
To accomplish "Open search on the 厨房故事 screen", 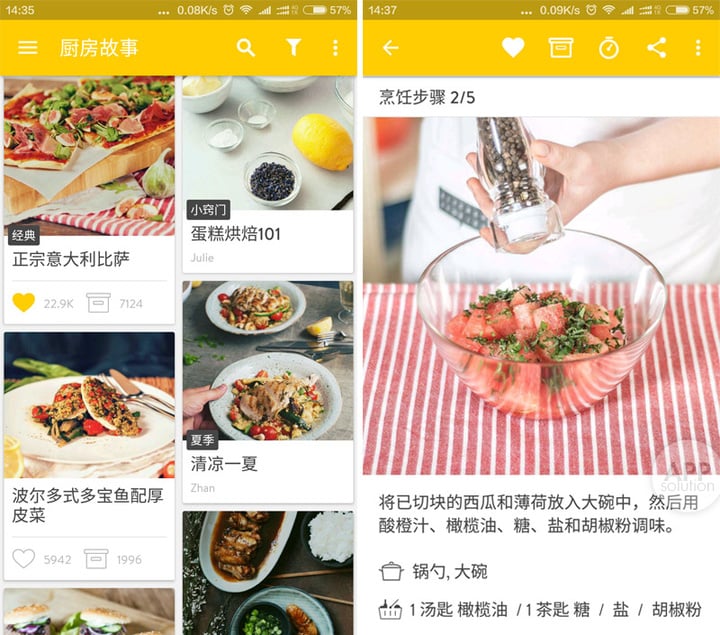I will (246, 48).
